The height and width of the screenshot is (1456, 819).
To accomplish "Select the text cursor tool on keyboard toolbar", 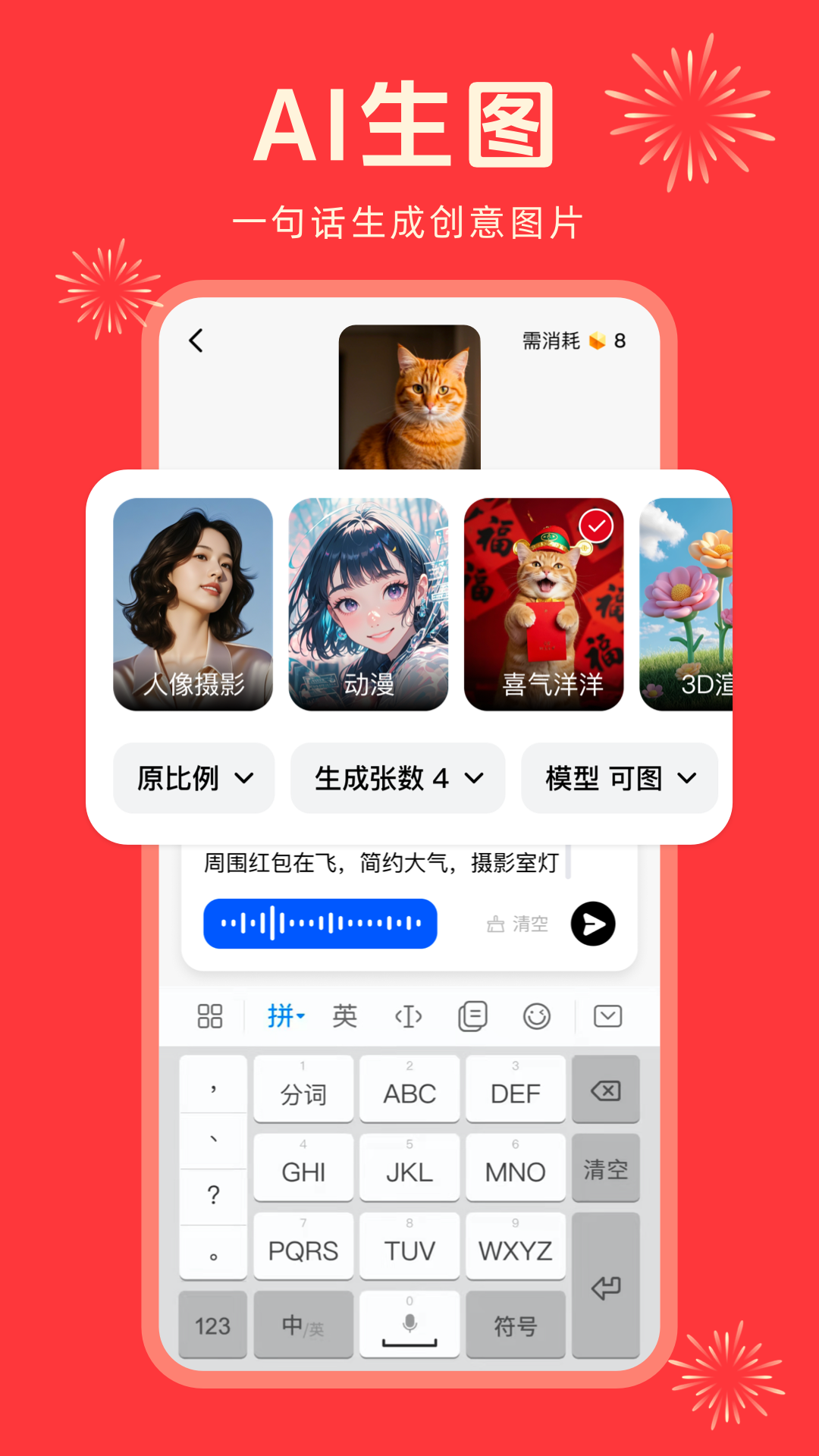I will tap(409, 1016).
